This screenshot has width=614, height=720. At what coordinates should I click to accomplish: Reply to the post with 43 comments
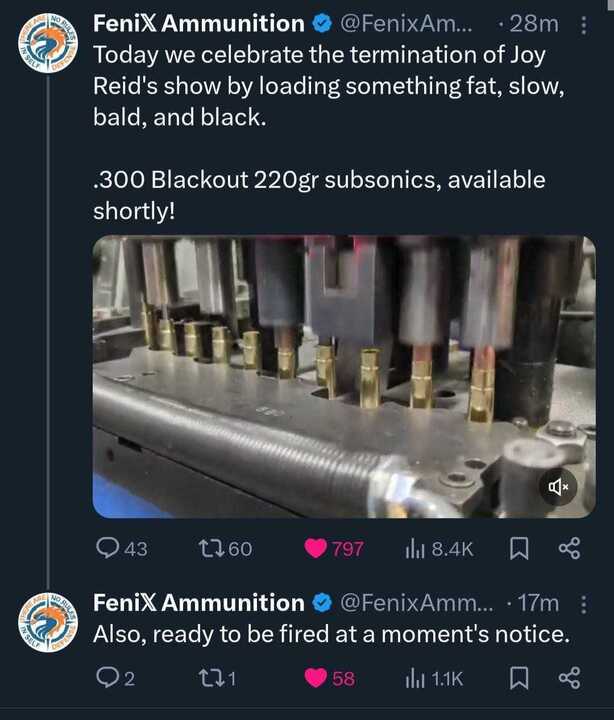(122, 548)
